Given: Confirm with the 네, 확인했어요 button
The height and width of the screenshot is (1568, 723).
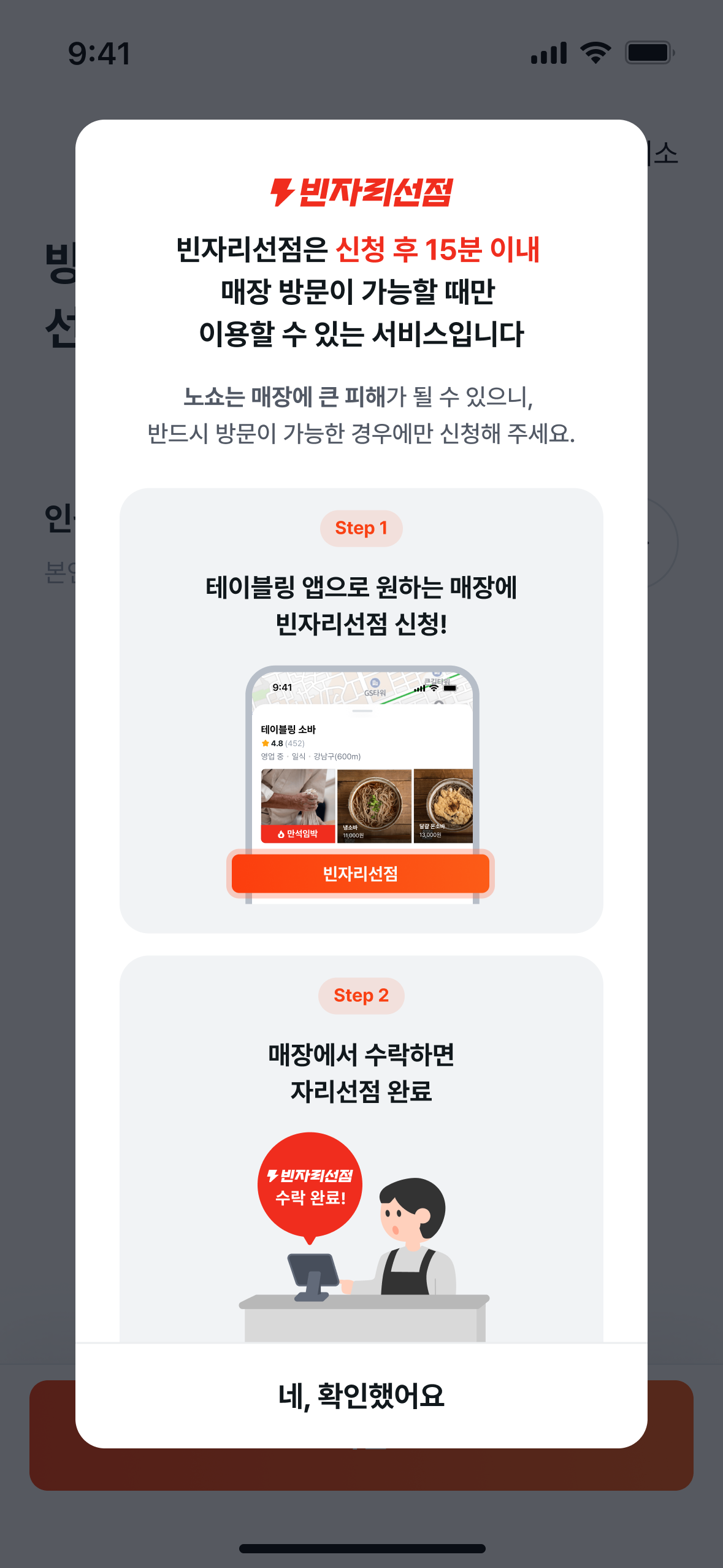Looking at the screenshot, I should click(361, 1396).
